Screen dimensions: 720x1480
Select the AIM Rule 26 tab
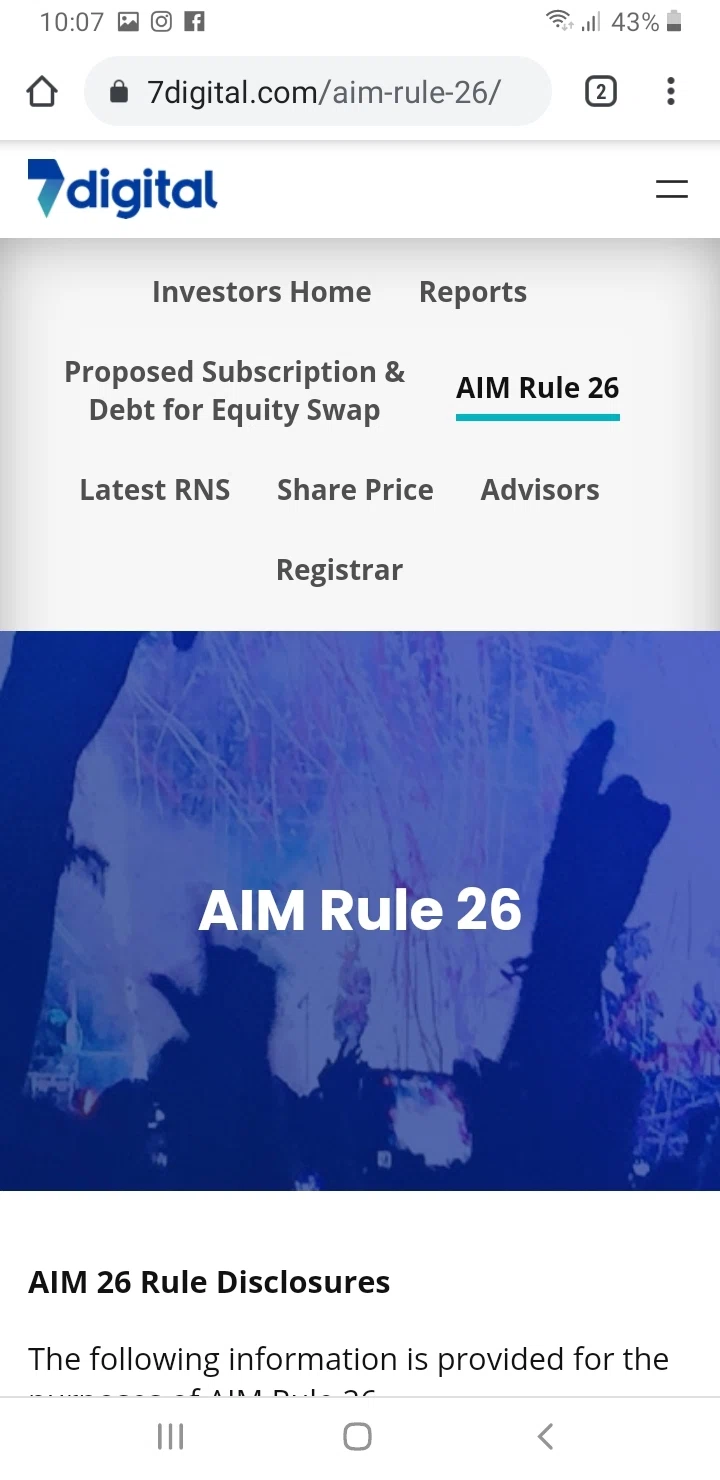coord(537,388)
